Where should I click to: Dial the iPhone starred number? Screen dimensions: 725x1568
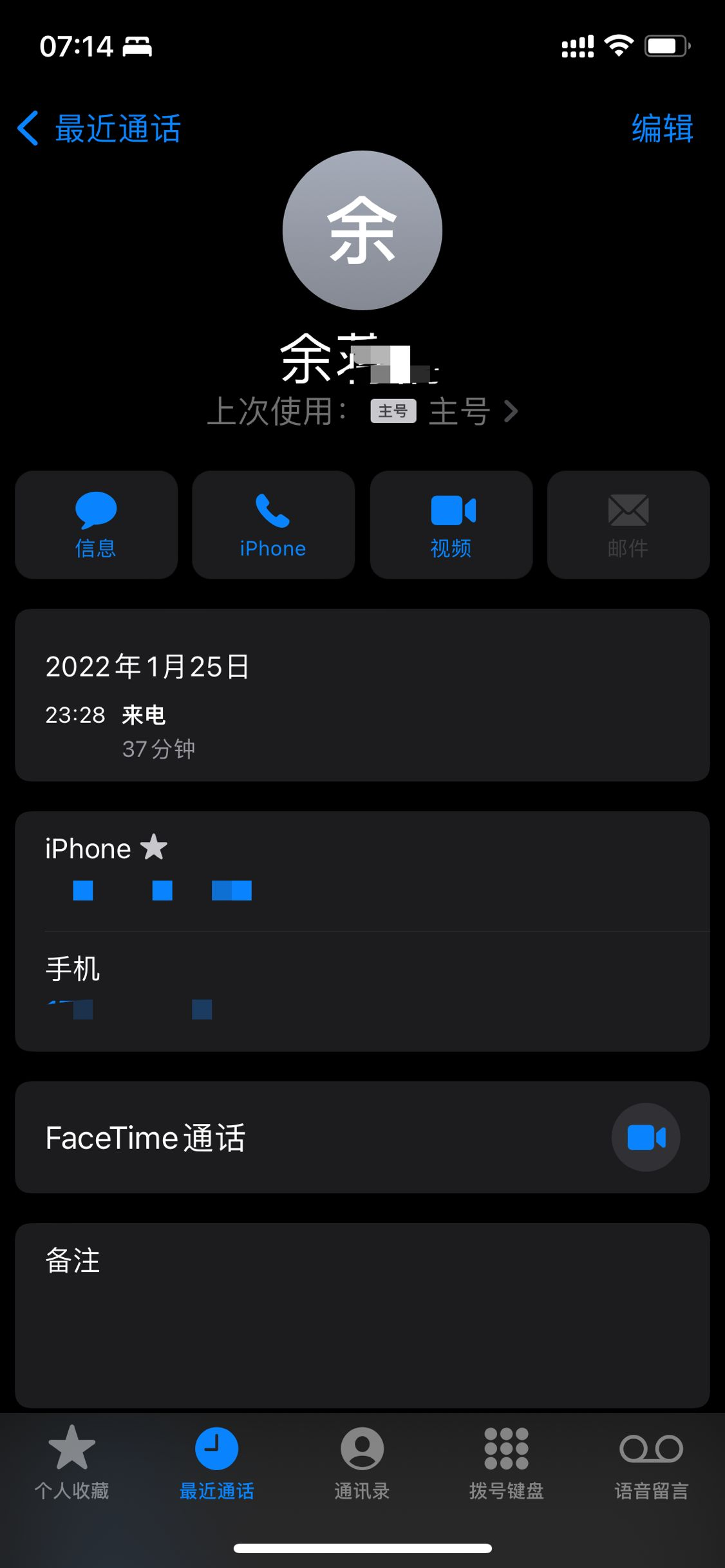tap(362, 871)
